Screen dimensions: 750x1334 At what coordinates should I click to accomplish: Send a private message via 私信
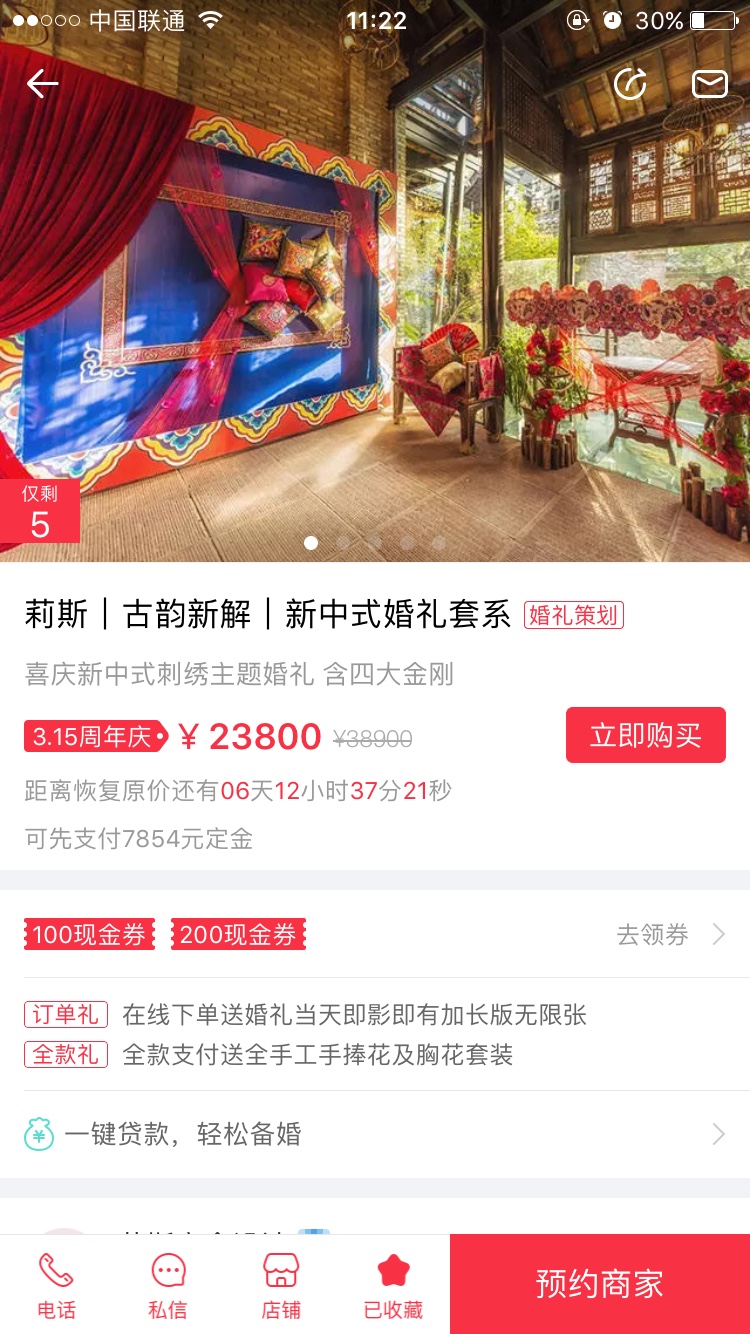click(168, 1285)
